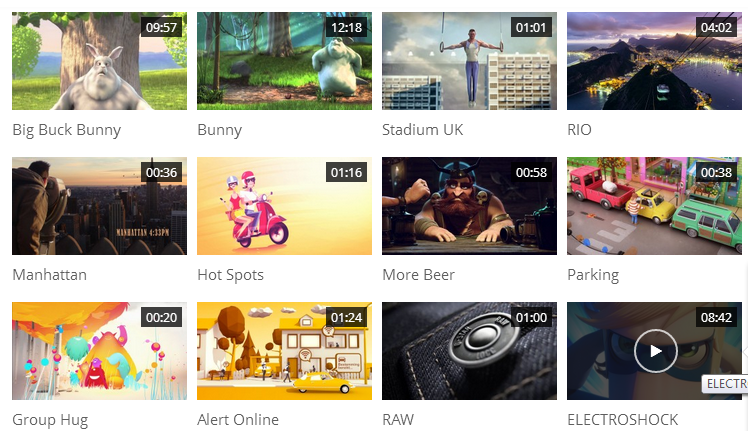View the Alert Online video
Screen dimensions: 748x431
coord(284,351)
